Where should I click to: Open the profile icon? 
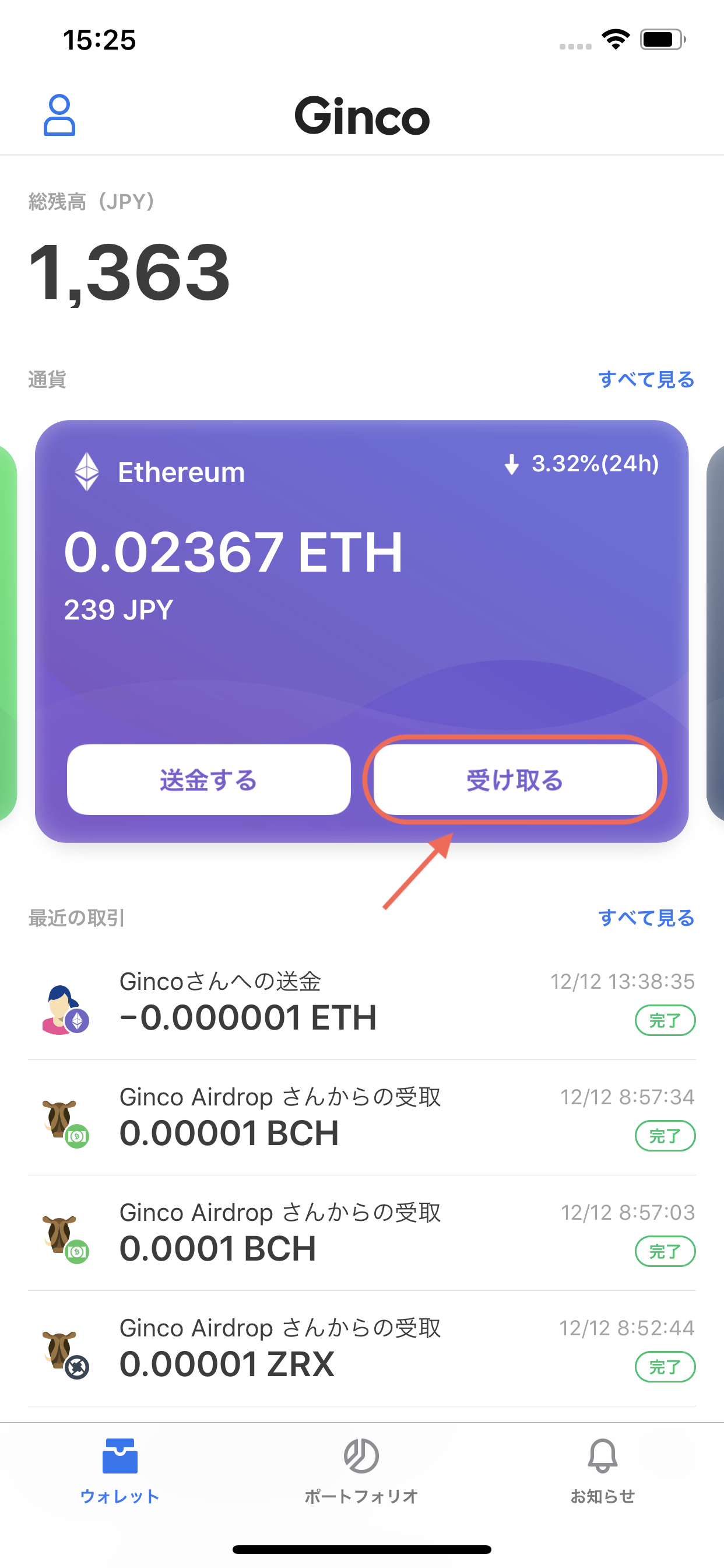(59, 114)
